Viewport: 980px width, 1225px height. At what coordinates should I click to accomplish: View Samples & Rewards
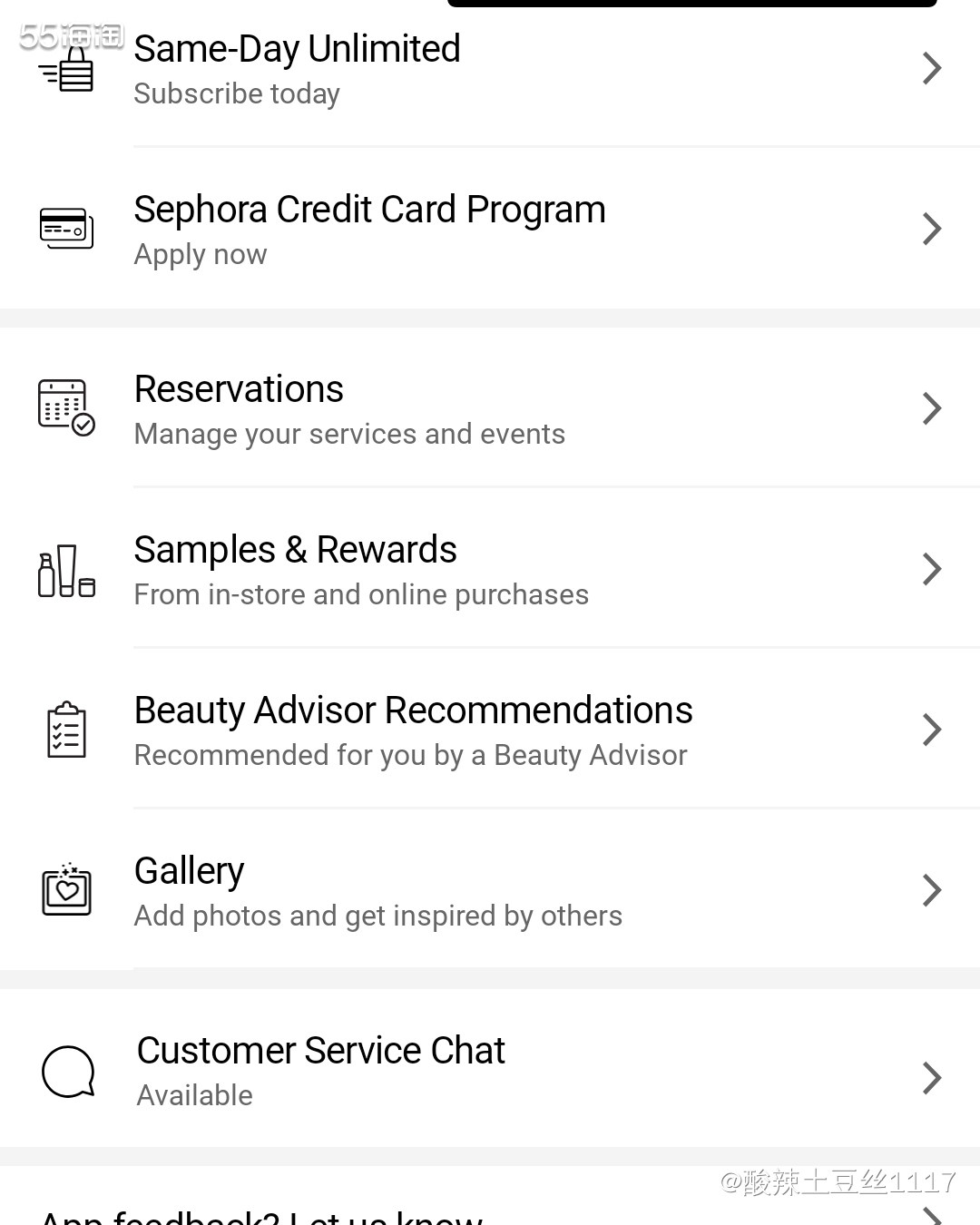point(490,570)
